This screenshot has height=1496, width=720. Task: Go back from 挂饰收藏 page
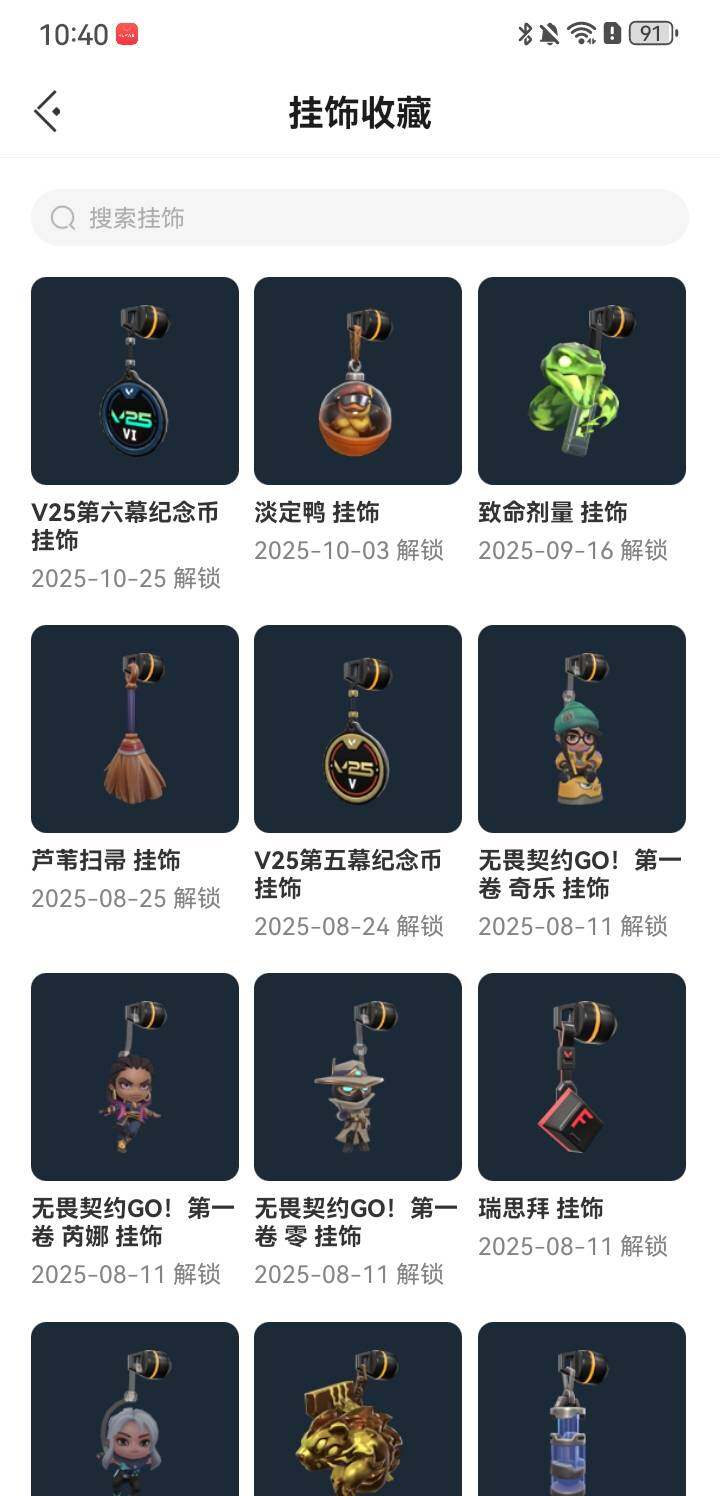point(47,112)
